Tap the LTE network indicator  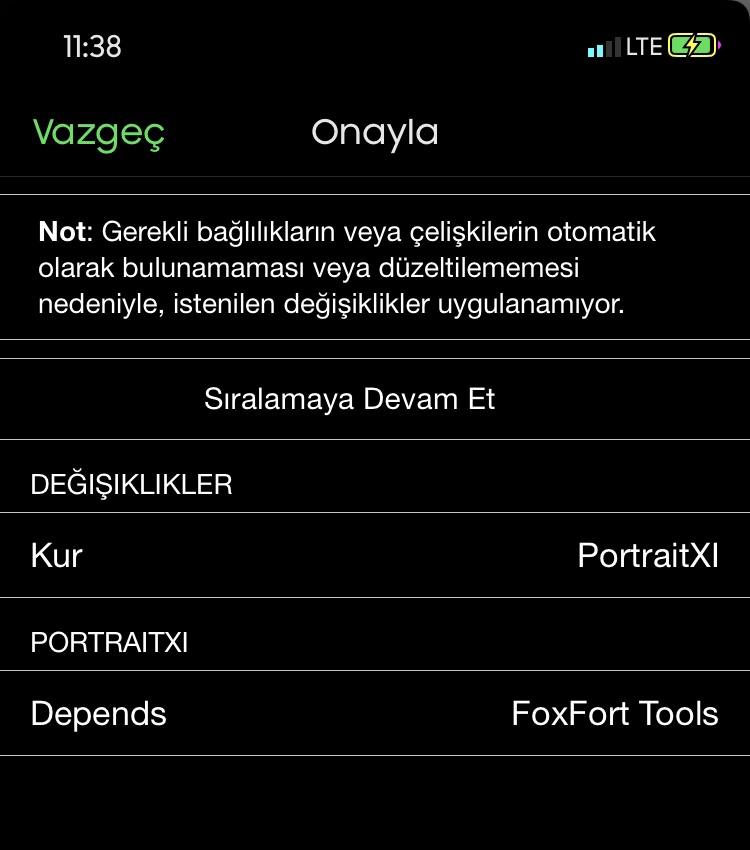coord(644,46)
